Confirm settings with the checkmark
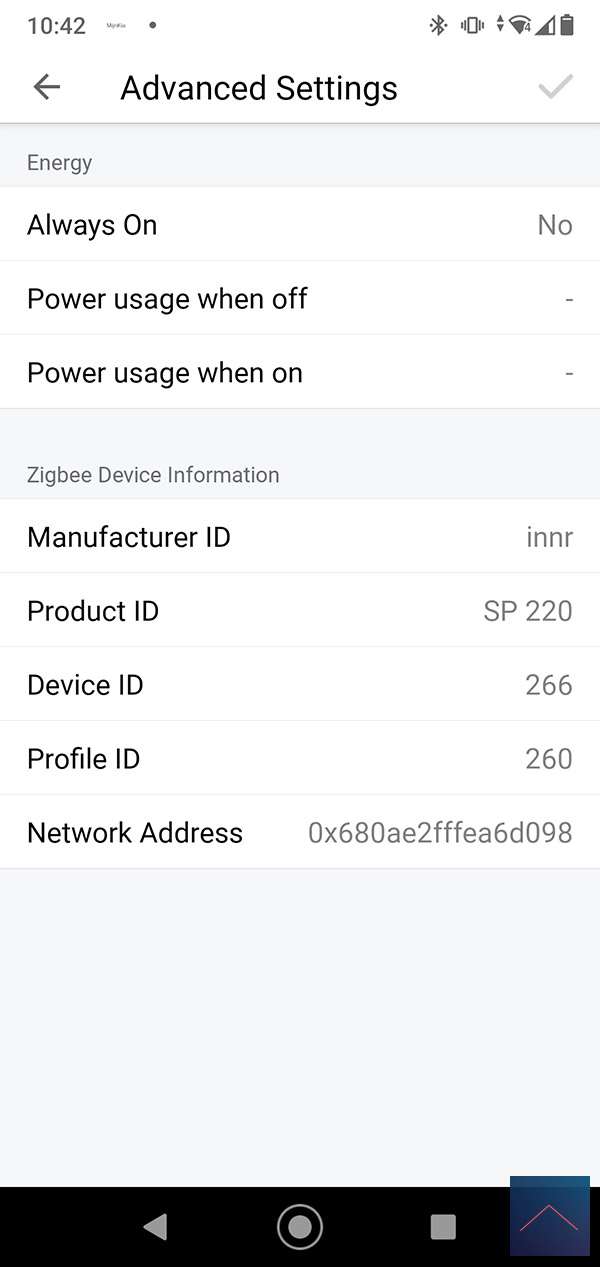 pos(555,88)
